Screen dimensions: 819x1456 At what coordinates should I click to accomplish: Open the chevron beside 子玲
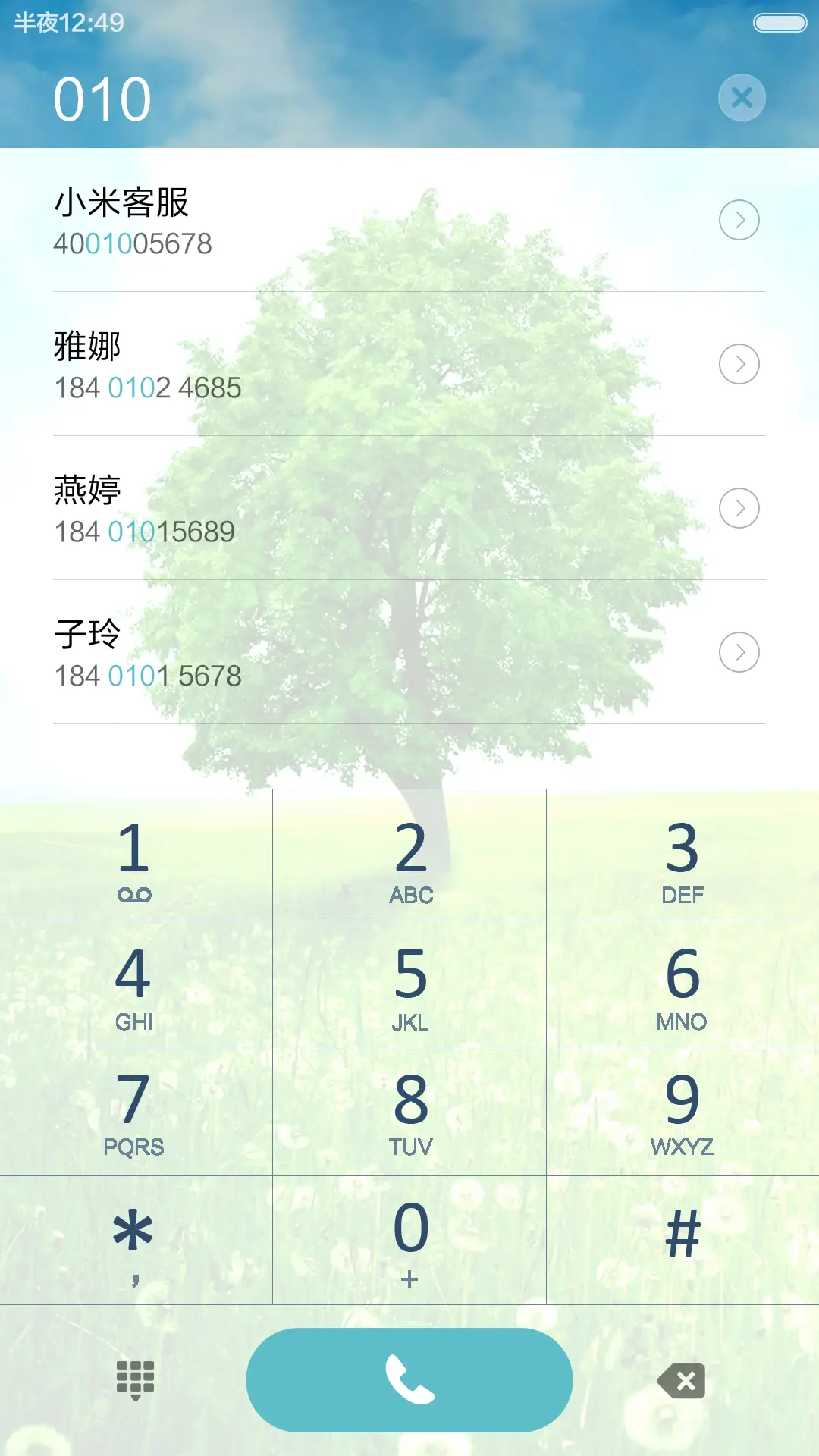tap(738, 652)
